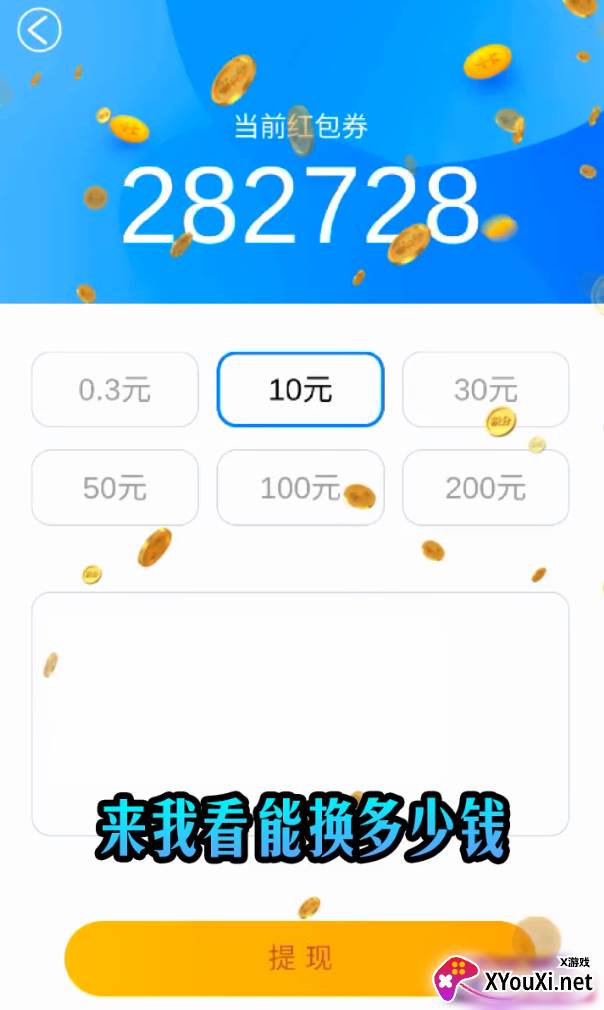
Task: Select the 200元 option
Action: (x=486, y=488)
